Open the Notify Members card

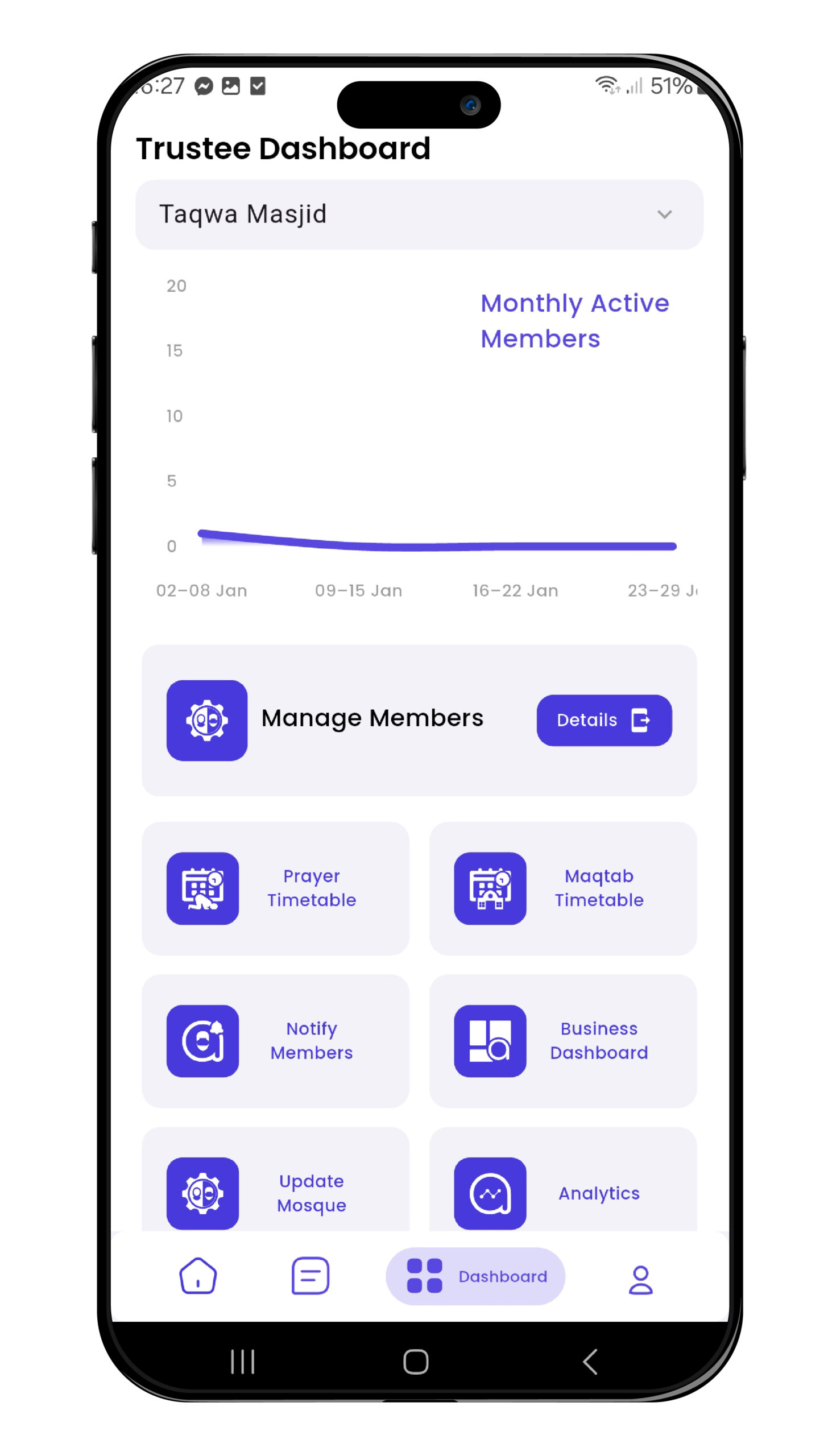tap(275, 1040)
